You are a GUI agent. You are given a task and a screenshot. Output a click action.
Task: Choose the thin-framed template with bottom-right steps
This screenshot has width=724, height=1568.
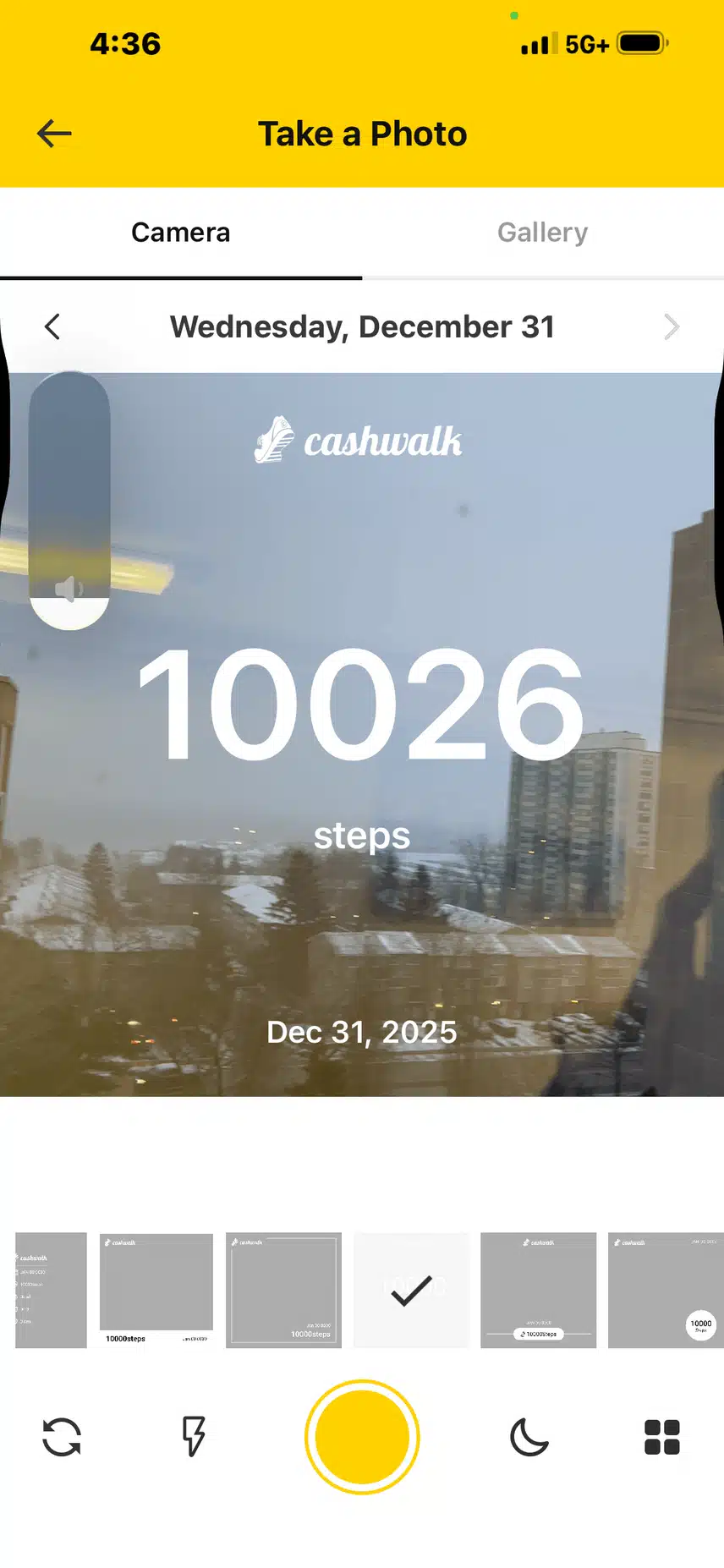point(283,1290)
